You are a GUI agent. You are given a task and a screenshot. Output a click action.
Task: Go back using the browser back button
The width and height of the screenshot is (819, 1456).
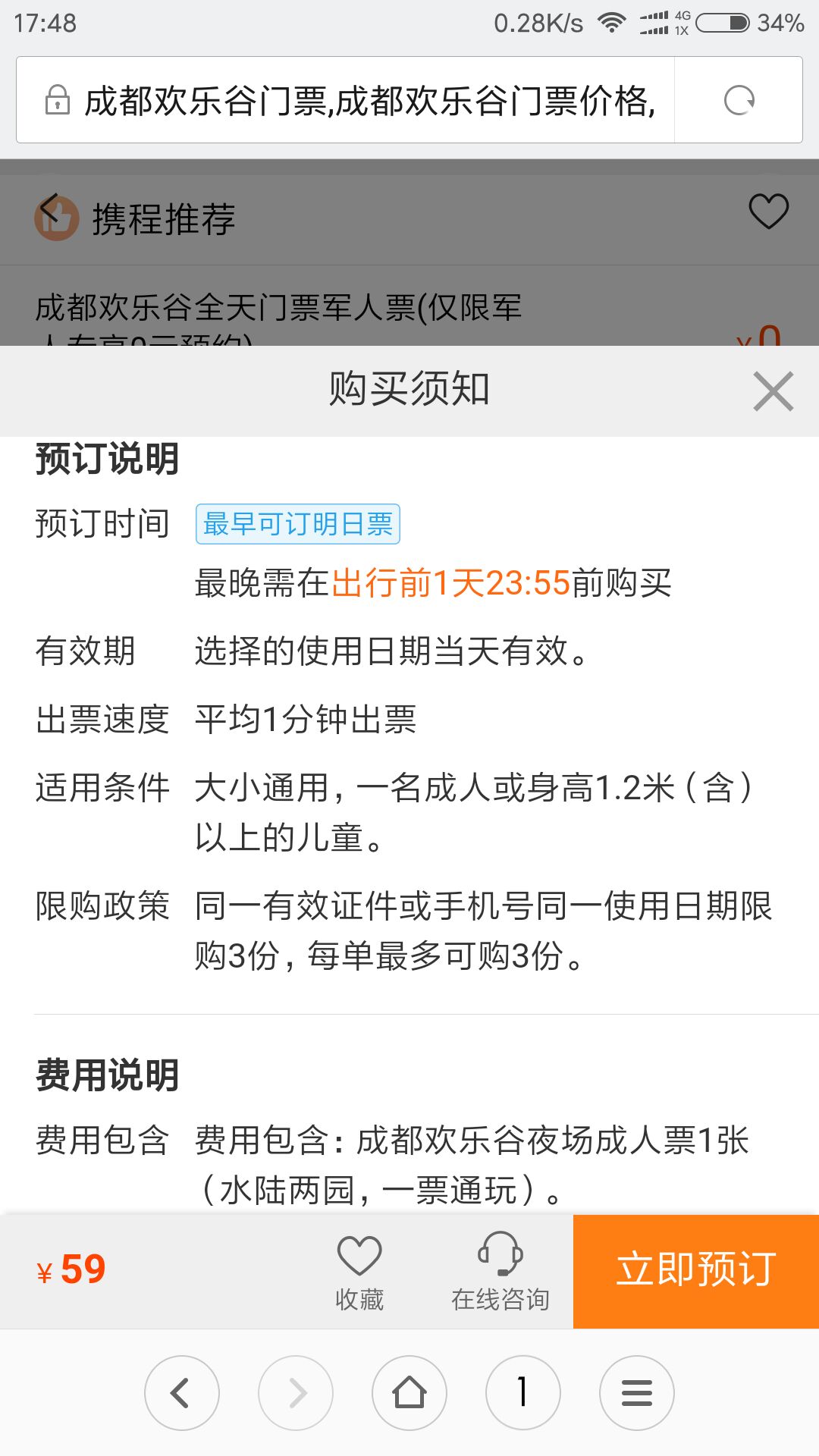[181, 1393]
